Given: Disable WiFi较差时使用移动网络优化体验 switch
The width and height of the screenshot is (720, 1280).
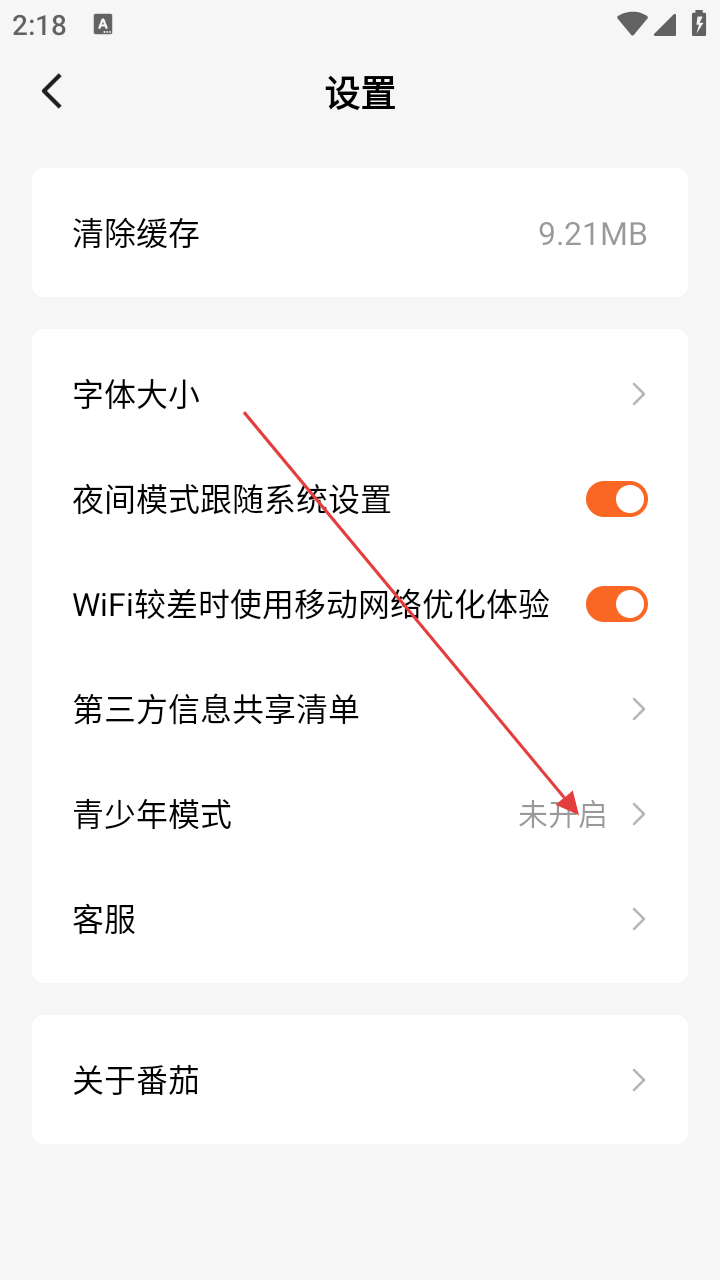Looking at the screenshot, I should click(x=616, y=604).
